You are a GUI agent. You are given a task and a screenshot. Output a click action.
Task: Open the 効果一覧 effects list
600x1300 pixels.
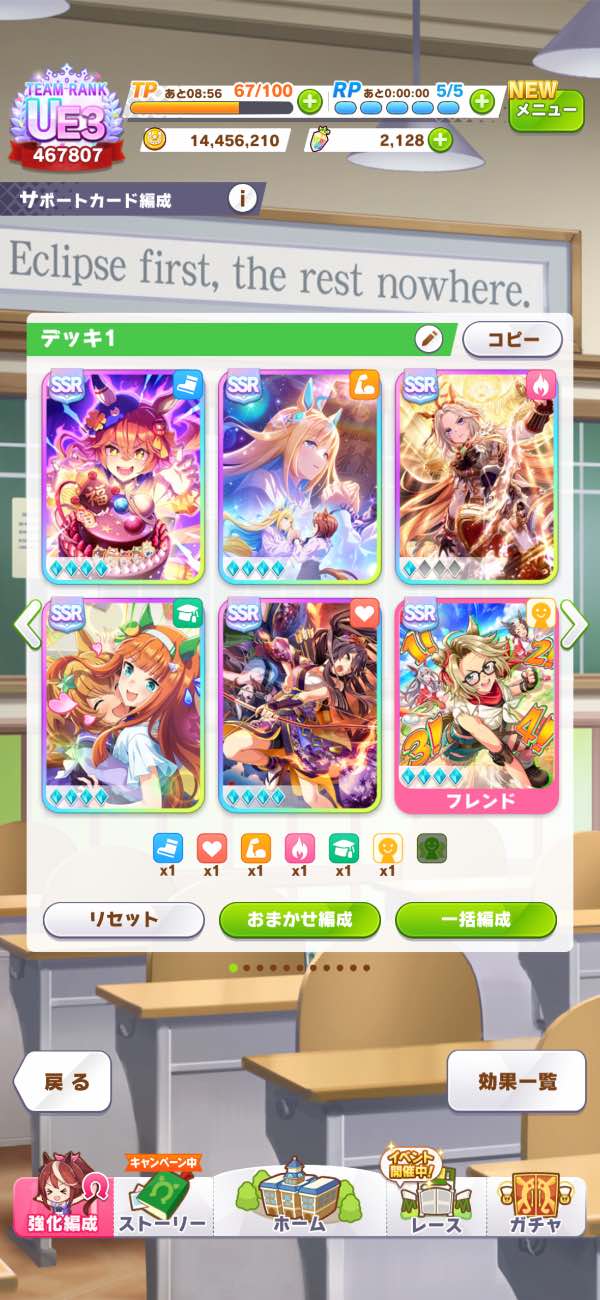click(x=517, y=1081)
